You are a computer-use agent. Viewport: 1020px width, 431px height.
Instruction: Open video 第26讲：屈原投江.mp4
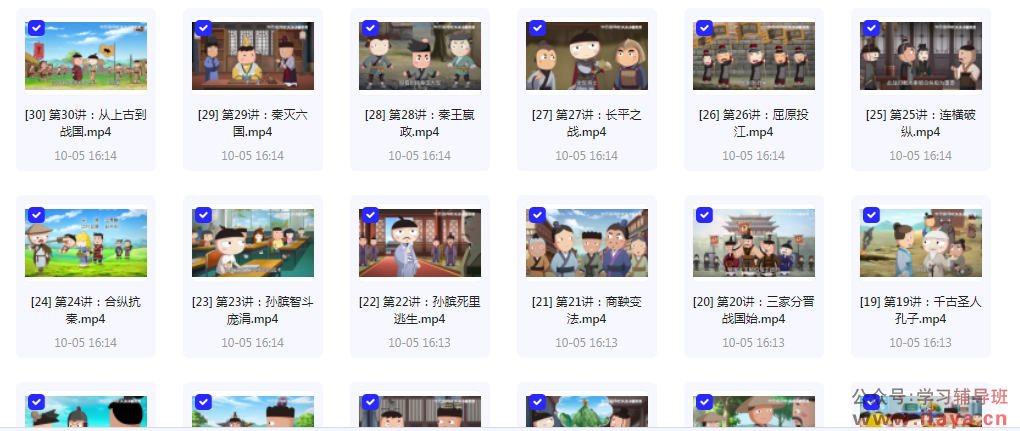(x=753, y=57)
